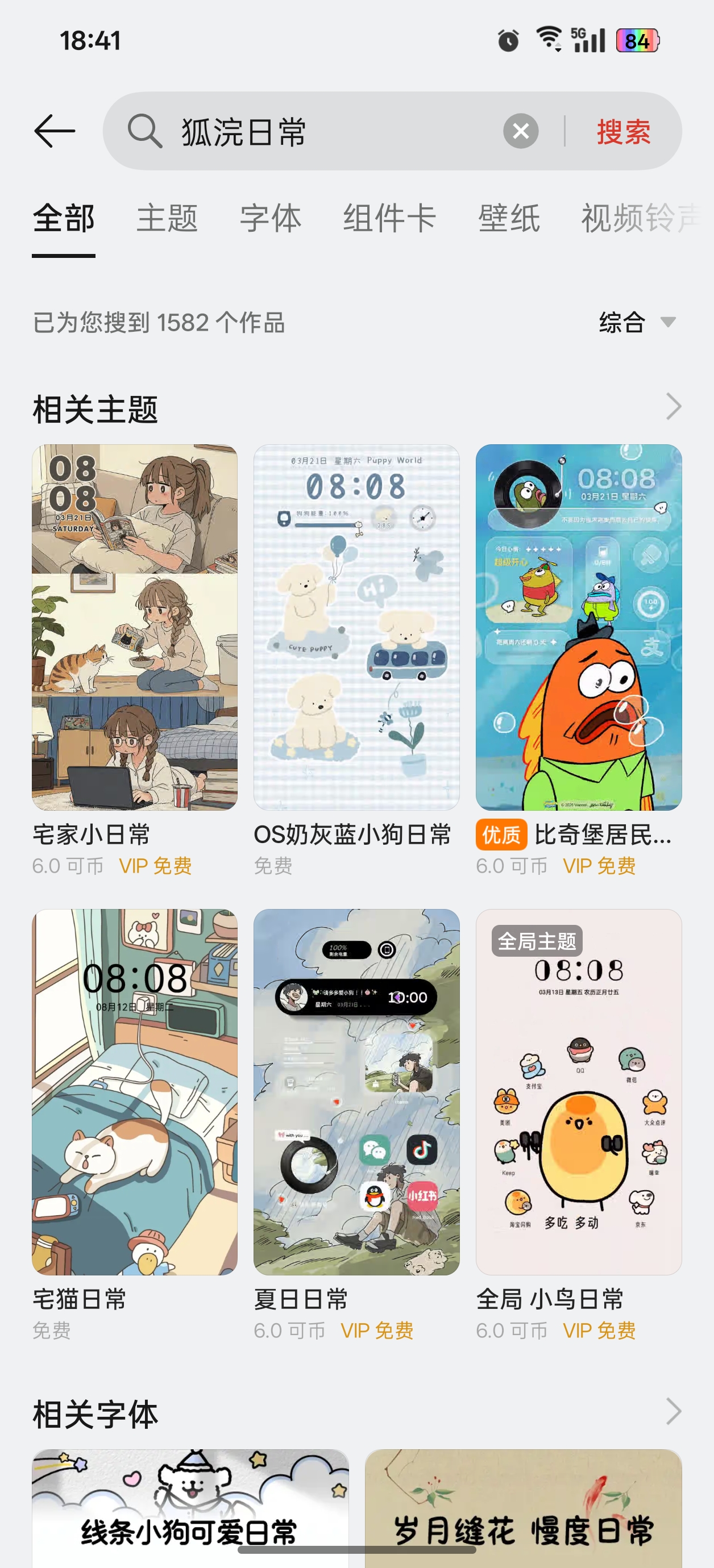This screenshot has height=1568, width=714.
Task: Switch to the 组件卡 tab
Action: [x=389, y=219]
